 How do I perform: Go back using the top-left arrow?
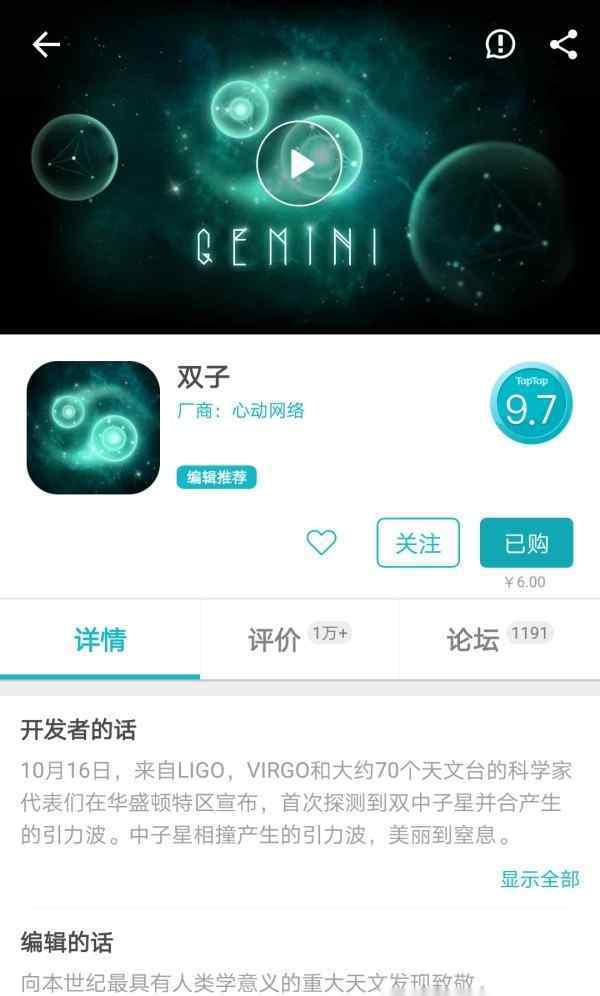tap(46, 44)
